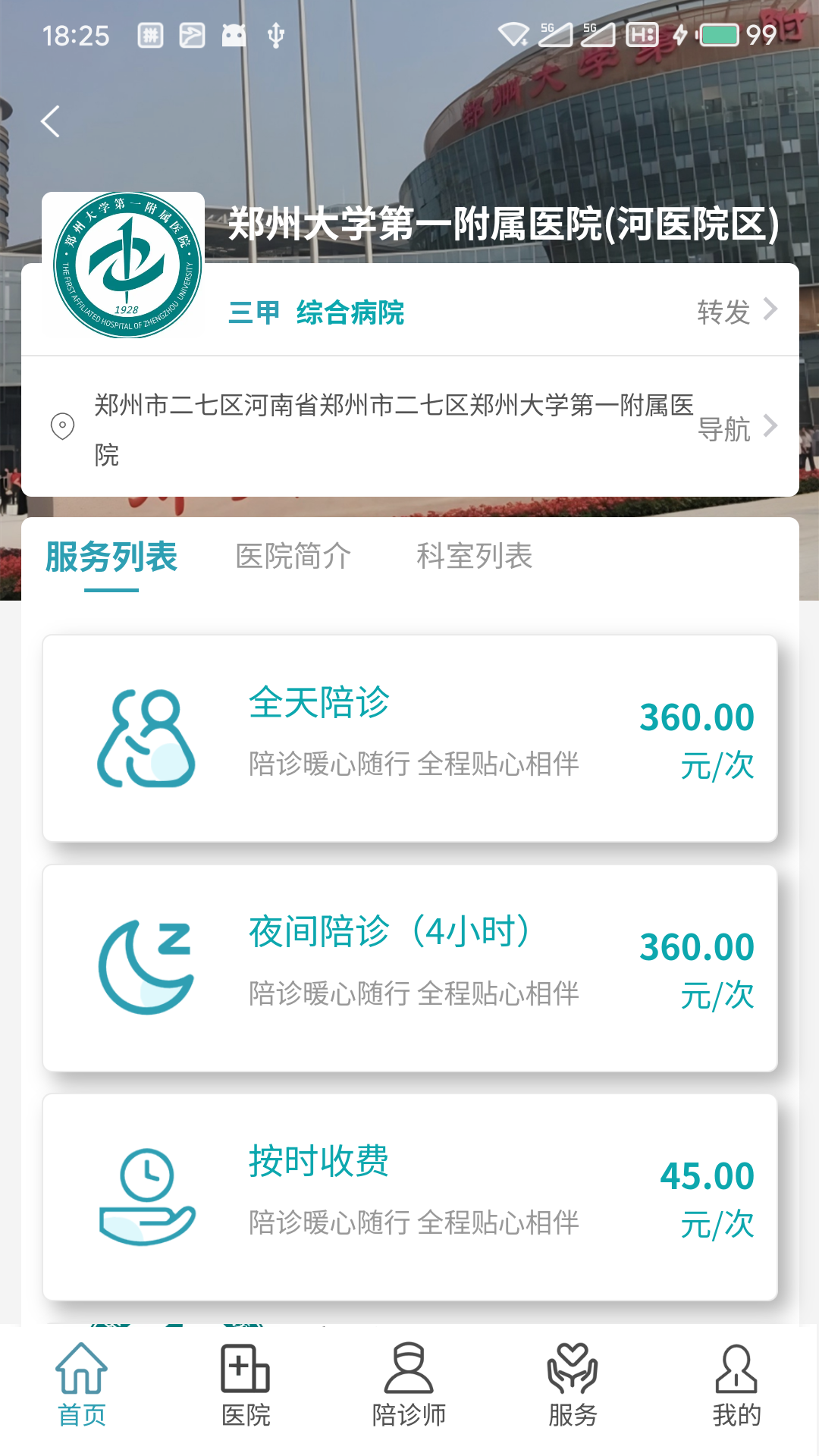819x1456 pixels.
Task: Tap the 三甲 综合病院 hospital grade label
Action: 318,312
